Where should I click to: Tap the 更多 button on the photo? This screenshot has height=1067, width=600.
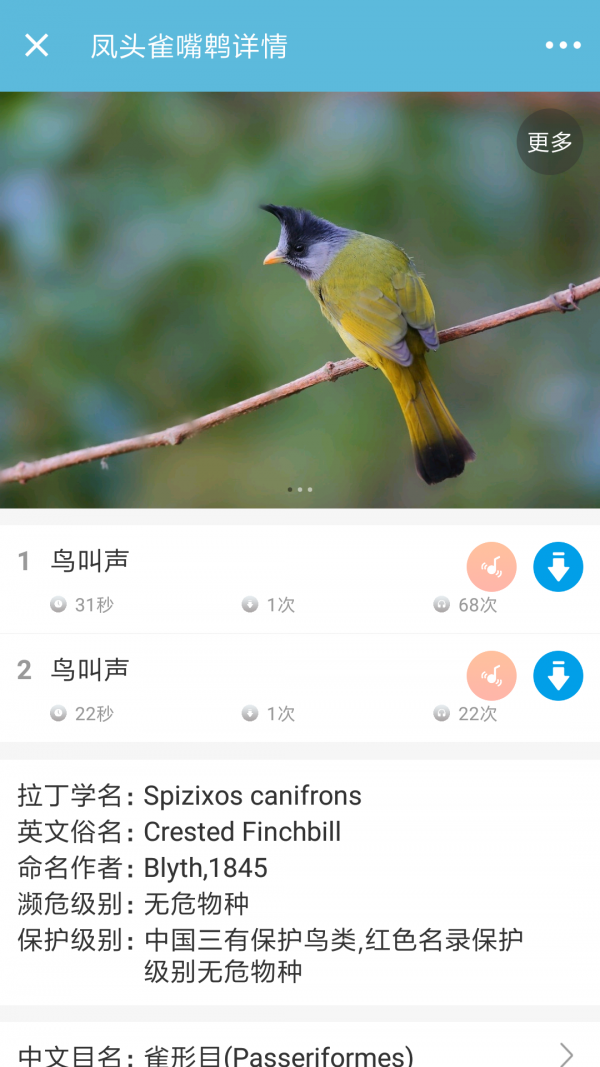pos(550,142)
